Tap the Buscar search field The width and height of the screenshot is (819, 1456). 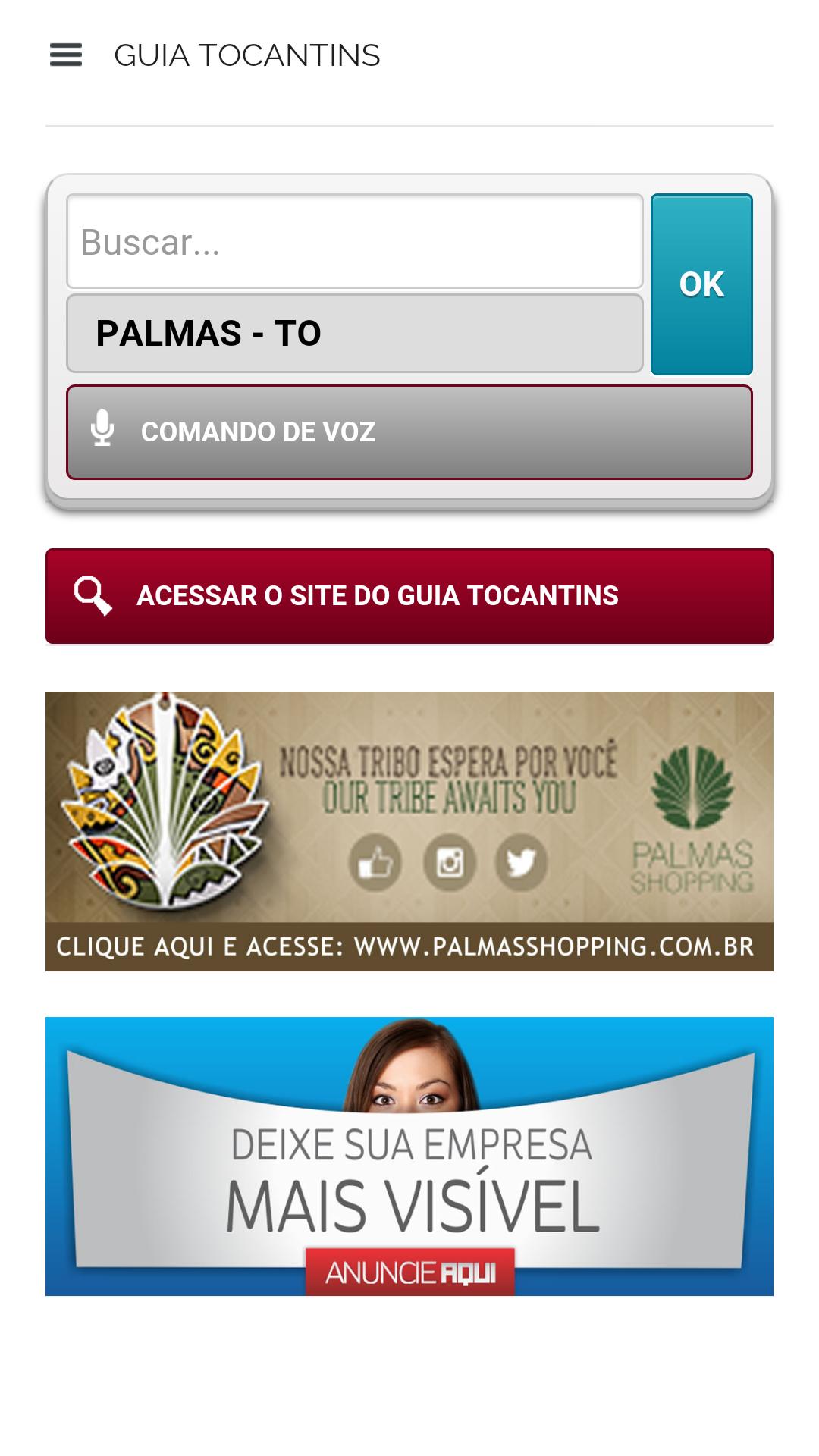point(354,242)
